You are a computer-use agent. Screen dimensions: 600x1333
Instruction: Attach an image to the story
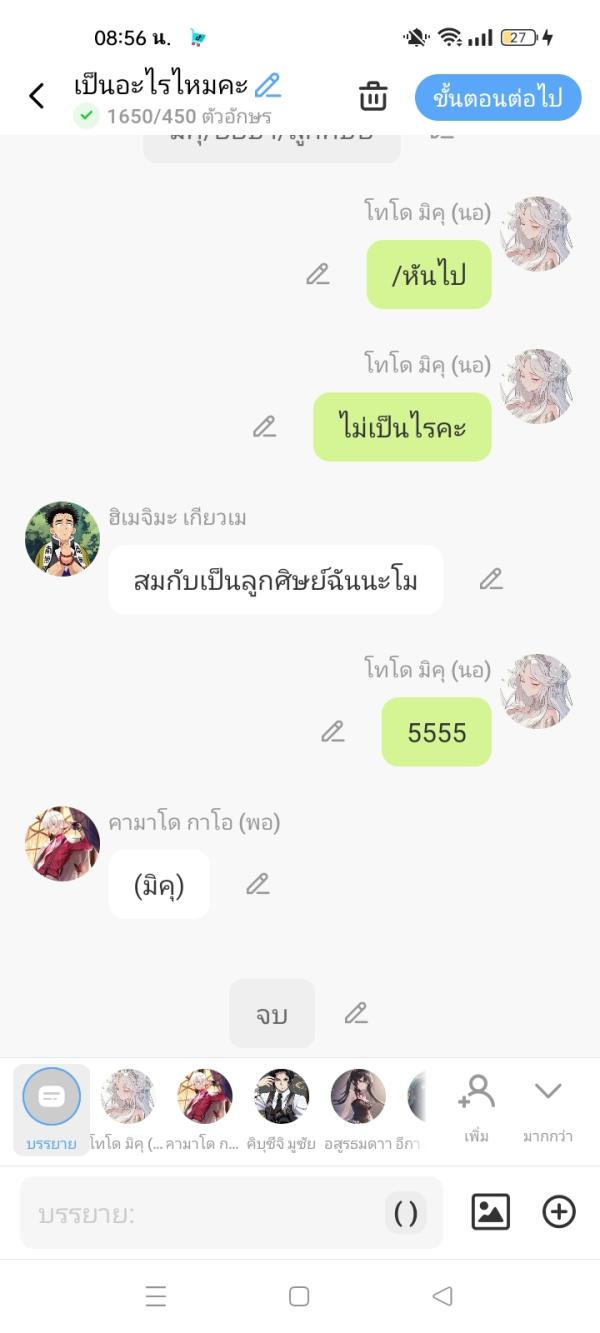[490, 1212]
